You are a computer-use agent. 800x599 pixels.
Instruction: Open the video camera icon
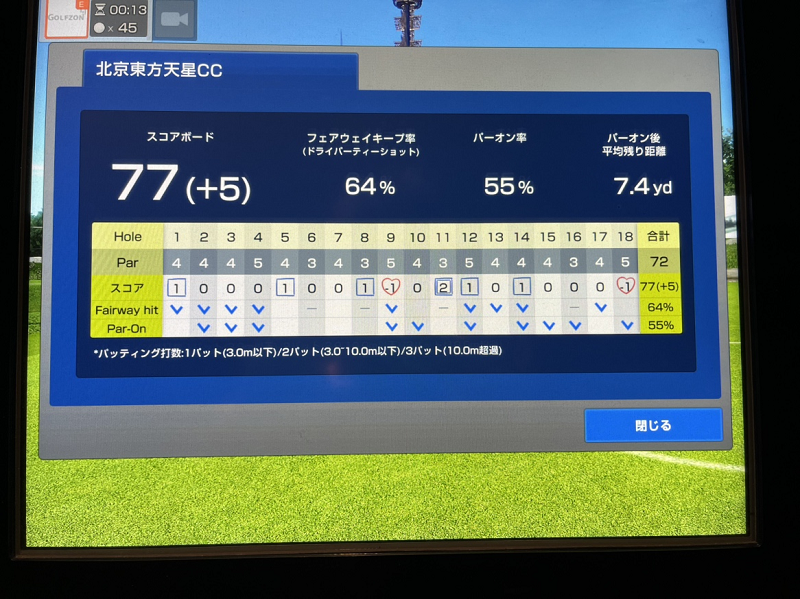(174, 19)
